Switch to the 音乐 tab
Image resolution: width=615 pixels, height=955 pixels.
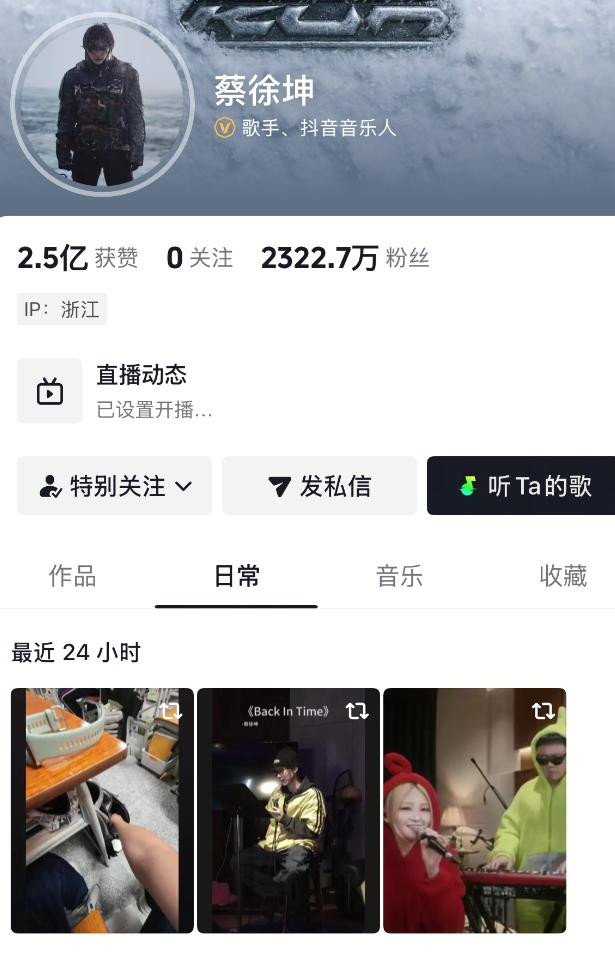coord(399,576)
